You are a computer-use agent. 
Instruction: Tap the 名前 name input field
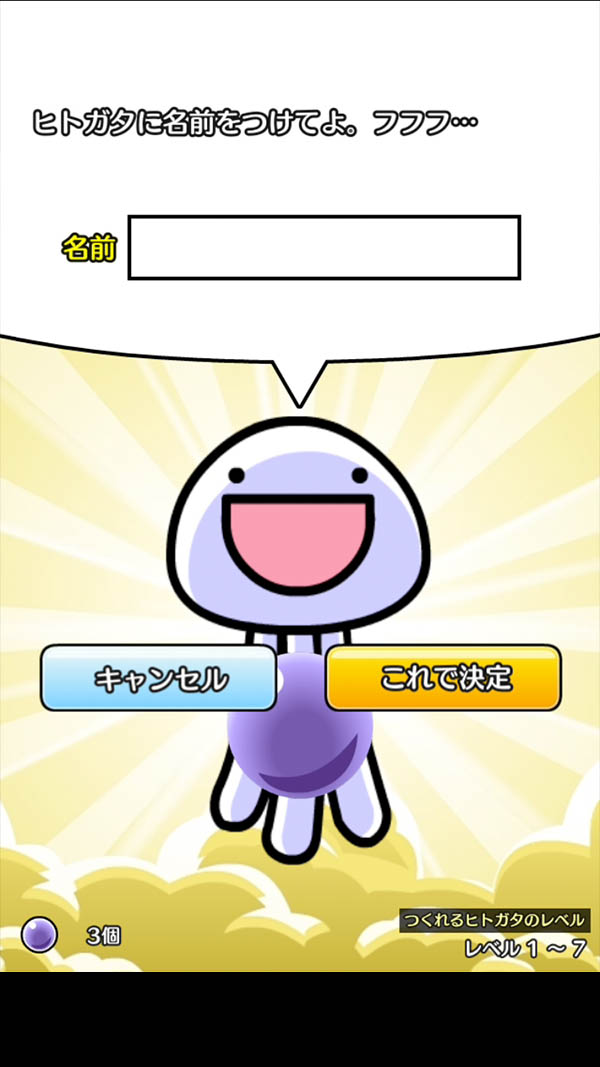click(324, 247)
